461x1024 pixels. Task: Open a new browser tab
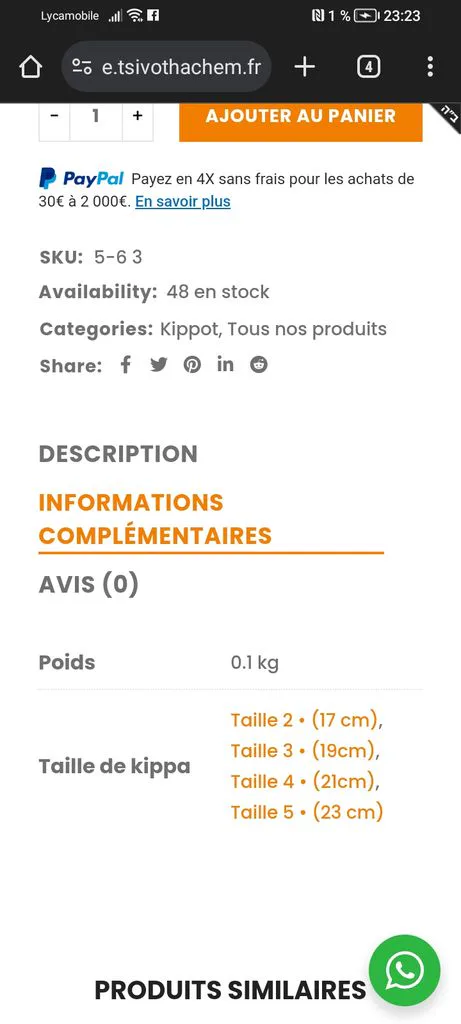pos(304,67)
